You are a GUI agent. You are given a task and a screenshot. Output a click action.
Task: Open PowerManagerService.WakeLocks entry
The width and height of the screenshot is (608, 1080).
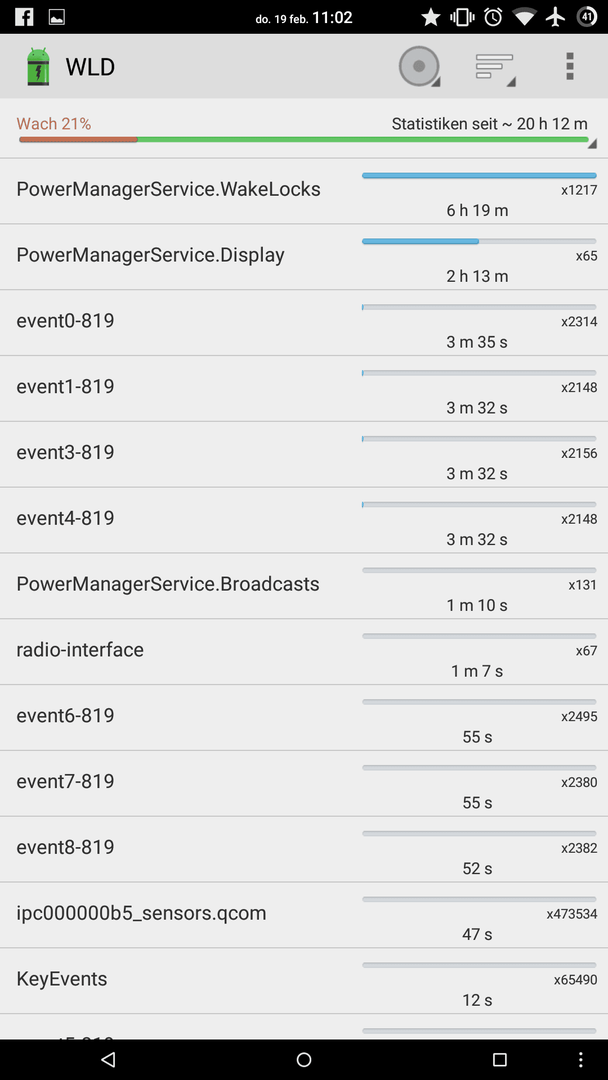(x=304, y=191)
